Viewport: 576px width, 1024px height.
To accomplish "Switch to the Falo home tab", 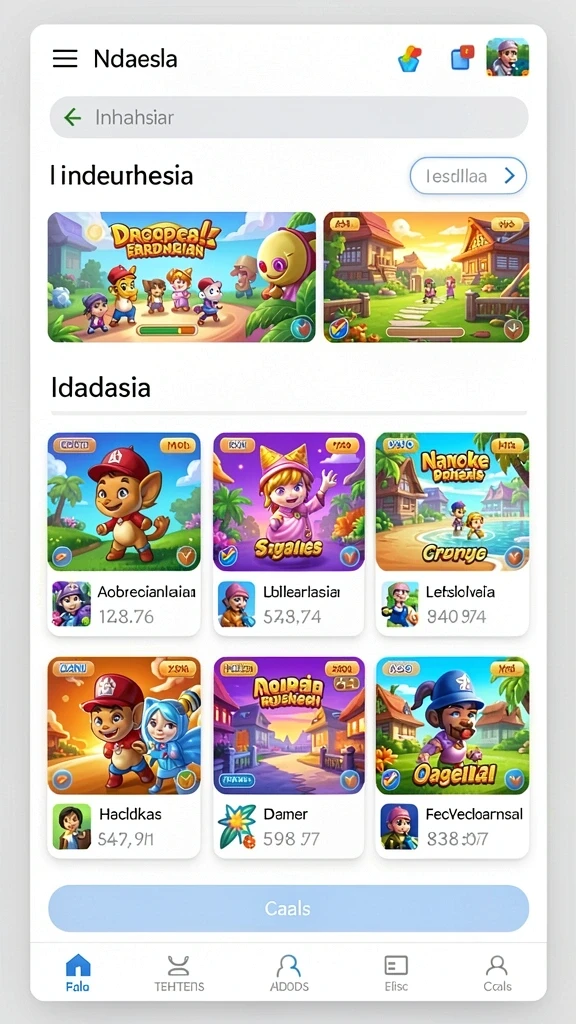I will (78, 973).
